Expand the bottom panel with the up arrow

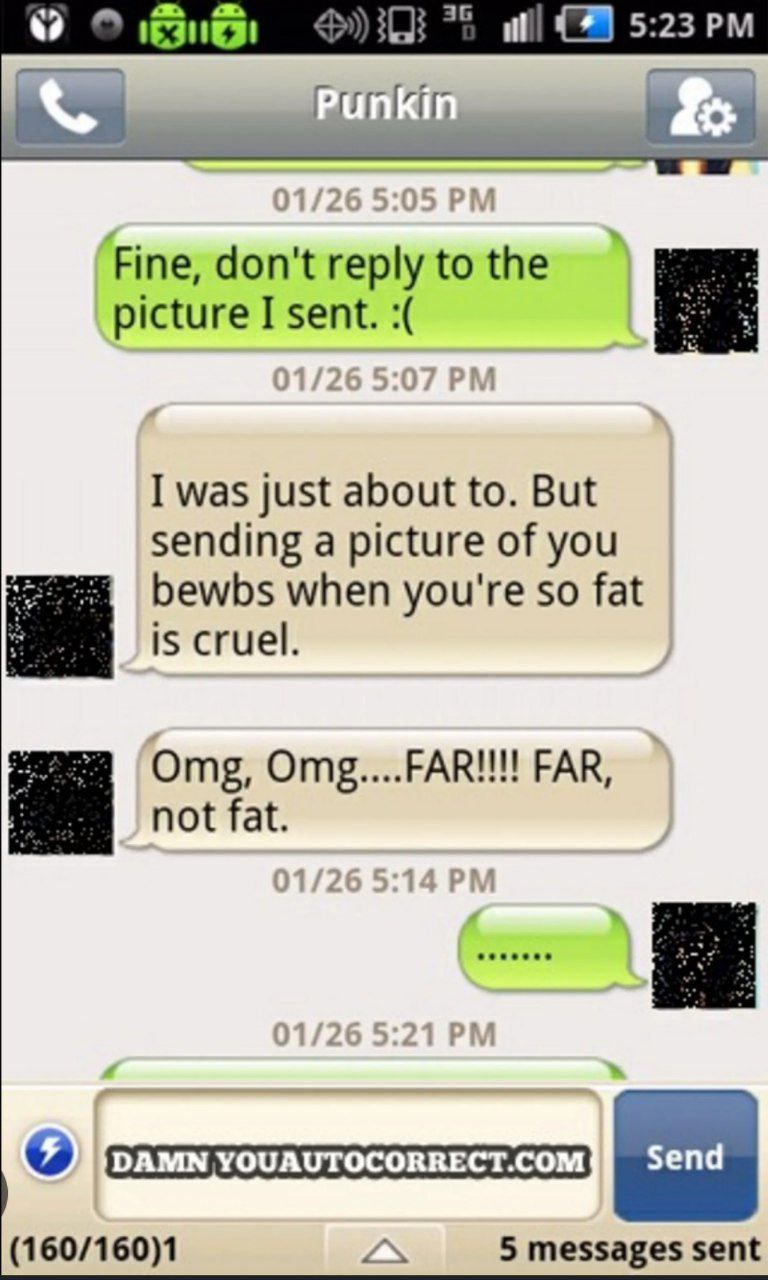click(x=384, y=1250)
